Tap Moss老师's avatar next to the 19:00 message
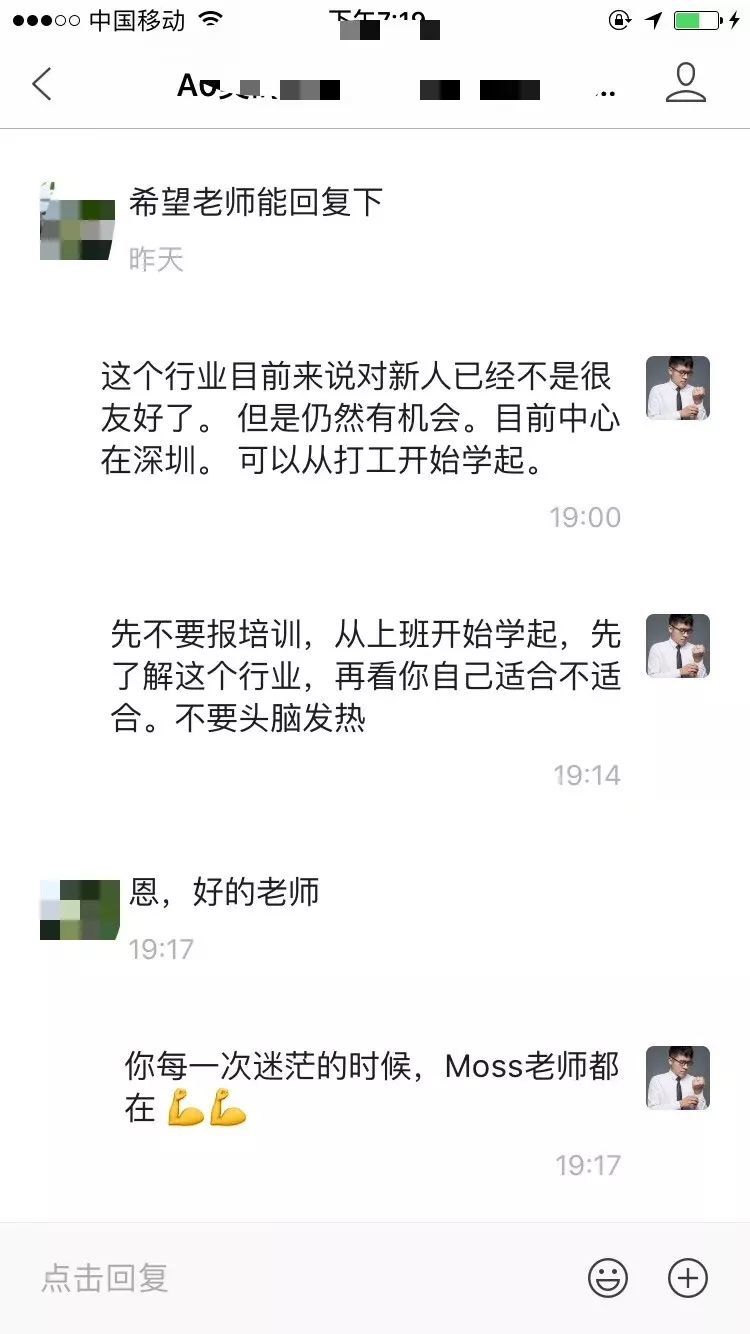The width and height of the screenshot is (750, 1334). click(678, 390)
